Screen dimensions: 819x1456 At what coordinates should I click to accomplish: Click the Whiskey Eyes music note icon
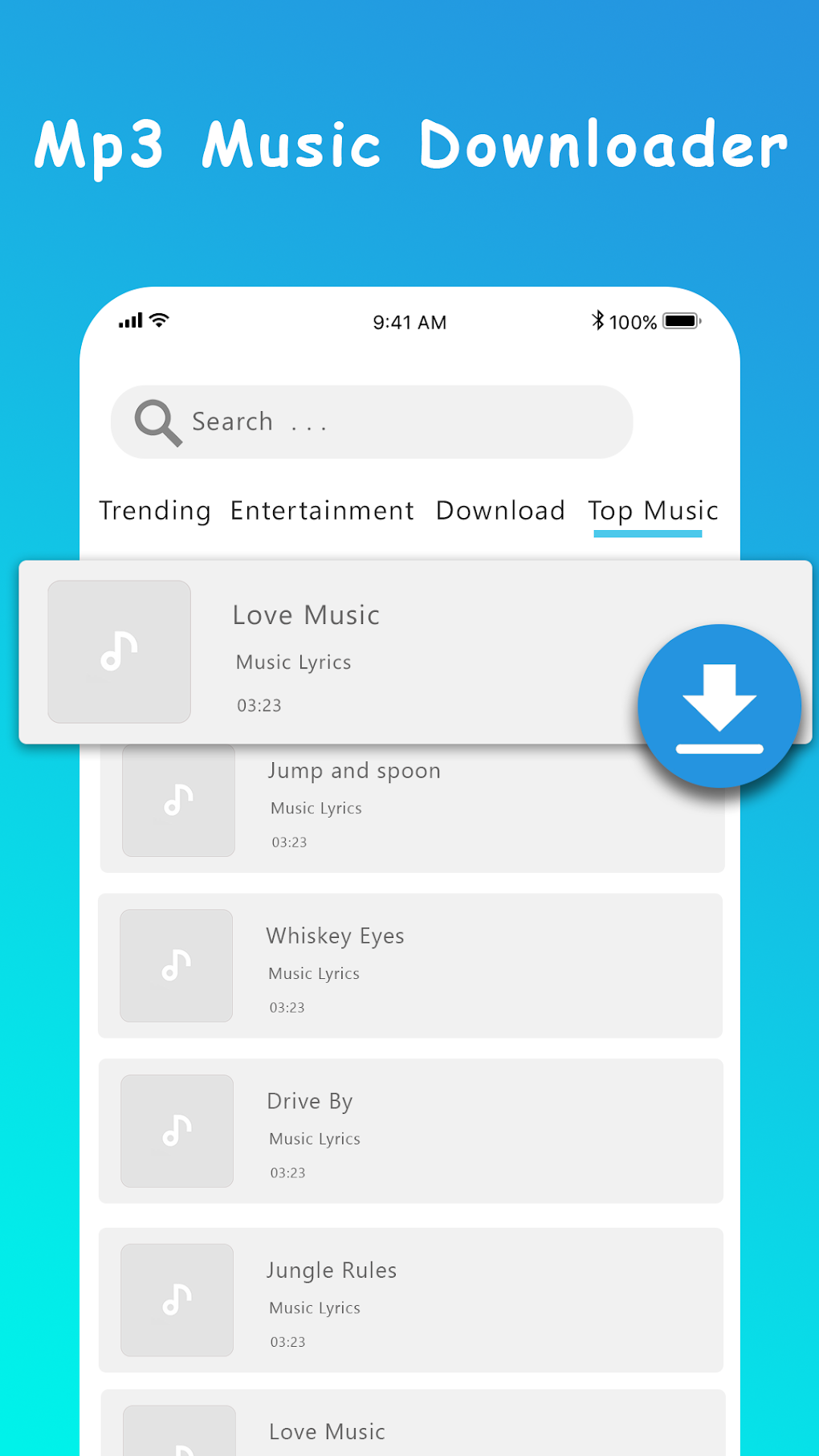click(x=176, y=965)
